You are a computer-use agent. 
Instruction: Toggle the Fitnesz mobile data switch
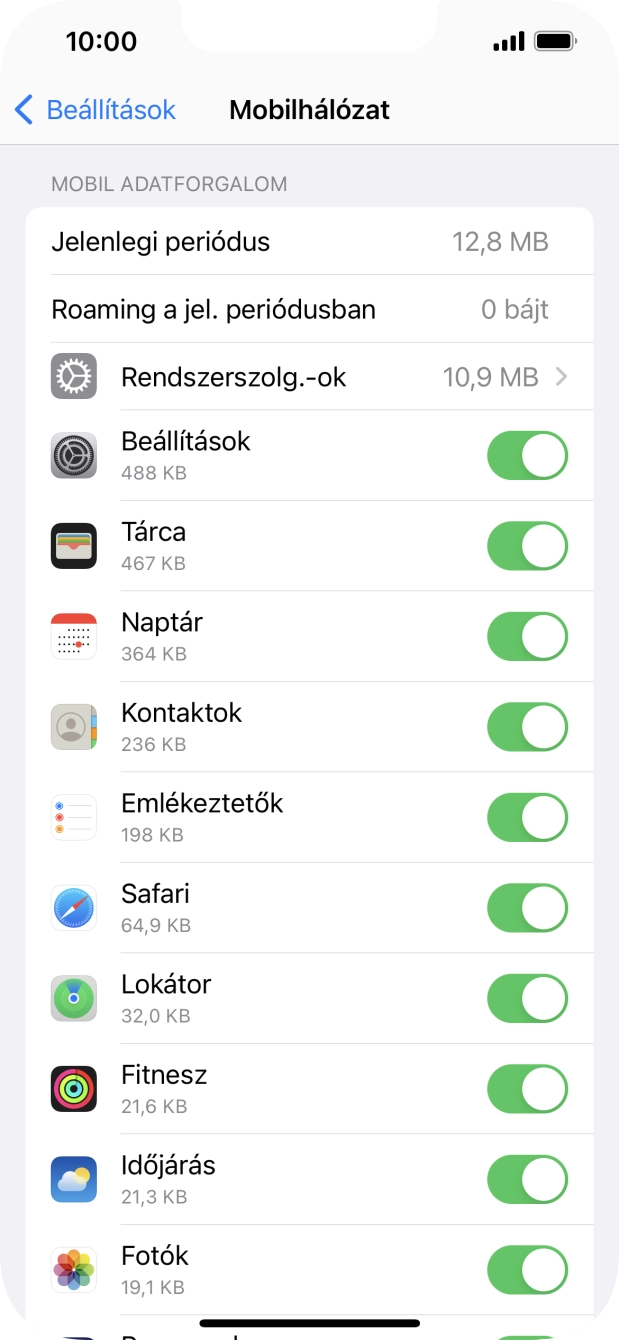(527, 1089)
